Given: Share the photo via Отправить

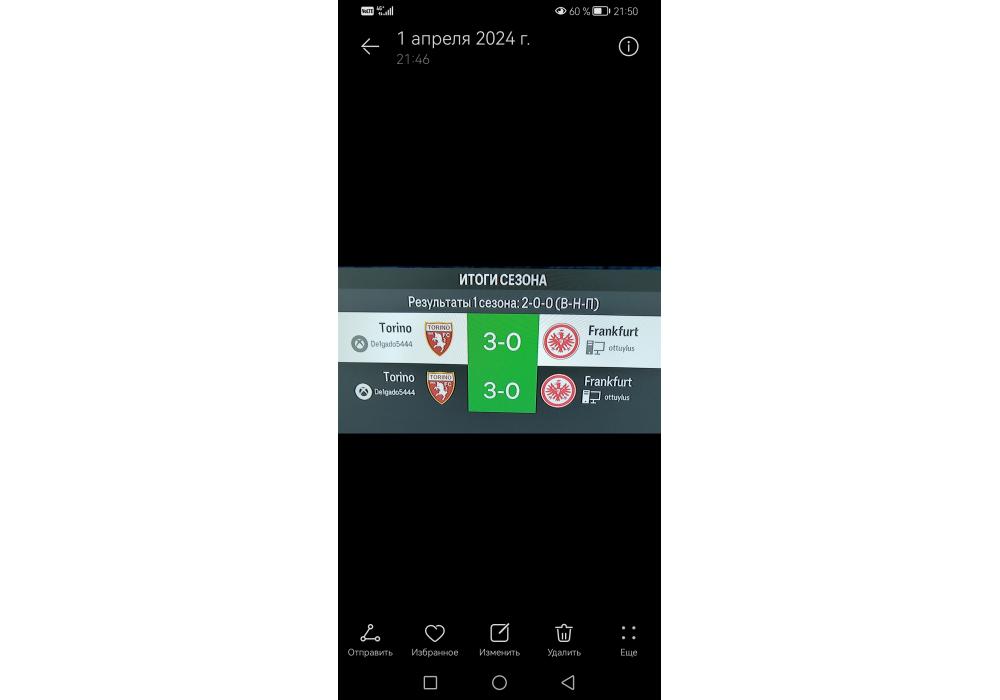Looking at the screenshot, I should click(x=370, y=640).
